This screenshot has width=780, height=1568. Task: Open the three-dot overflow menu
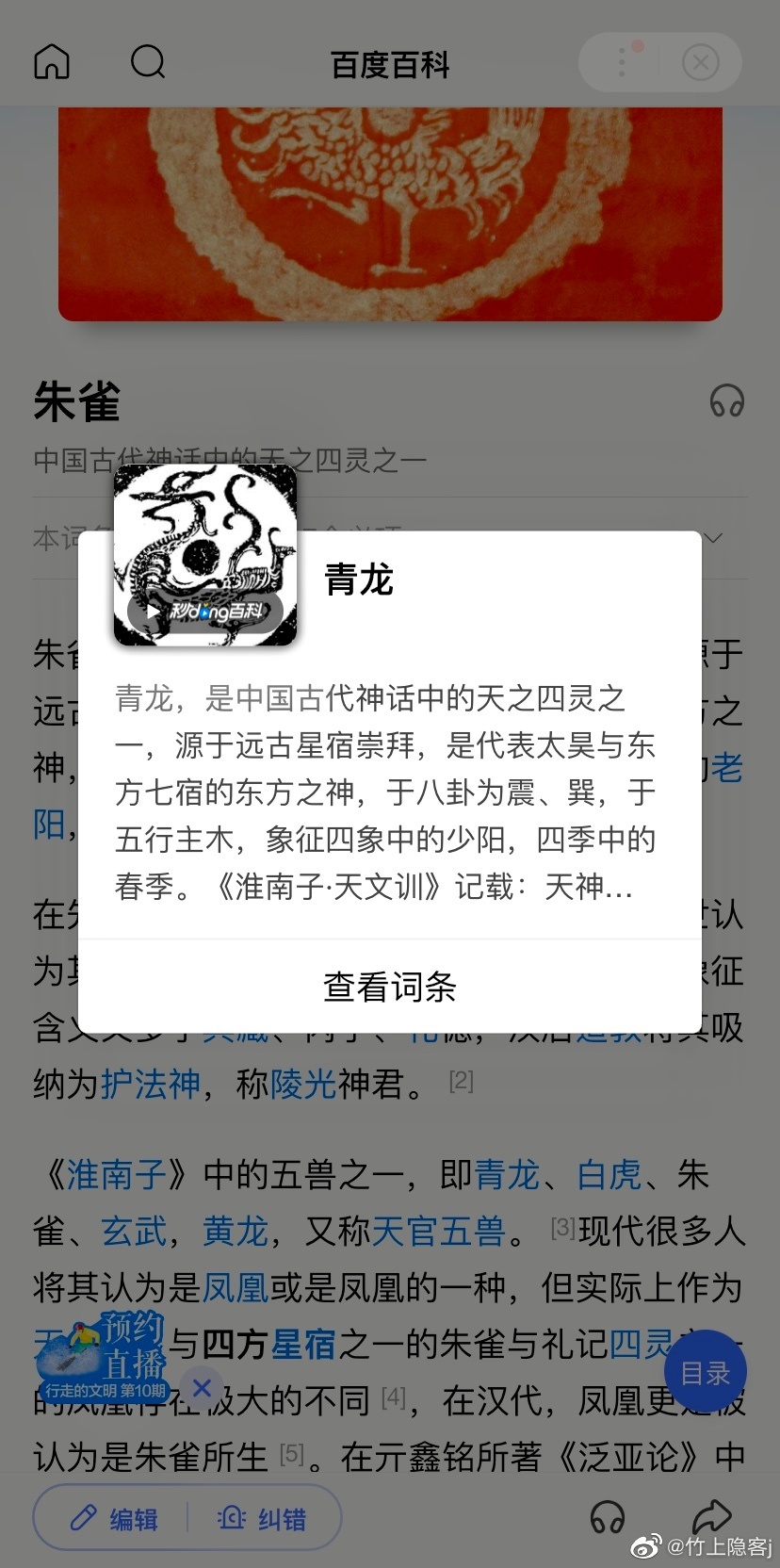(x=622, y=62)
